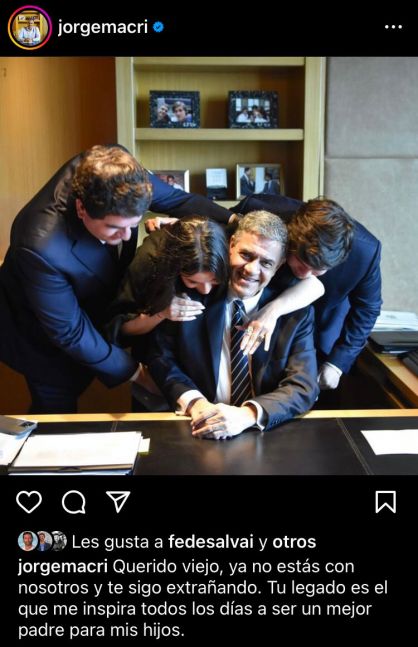Like the post with the heart icon

[29, 502]
